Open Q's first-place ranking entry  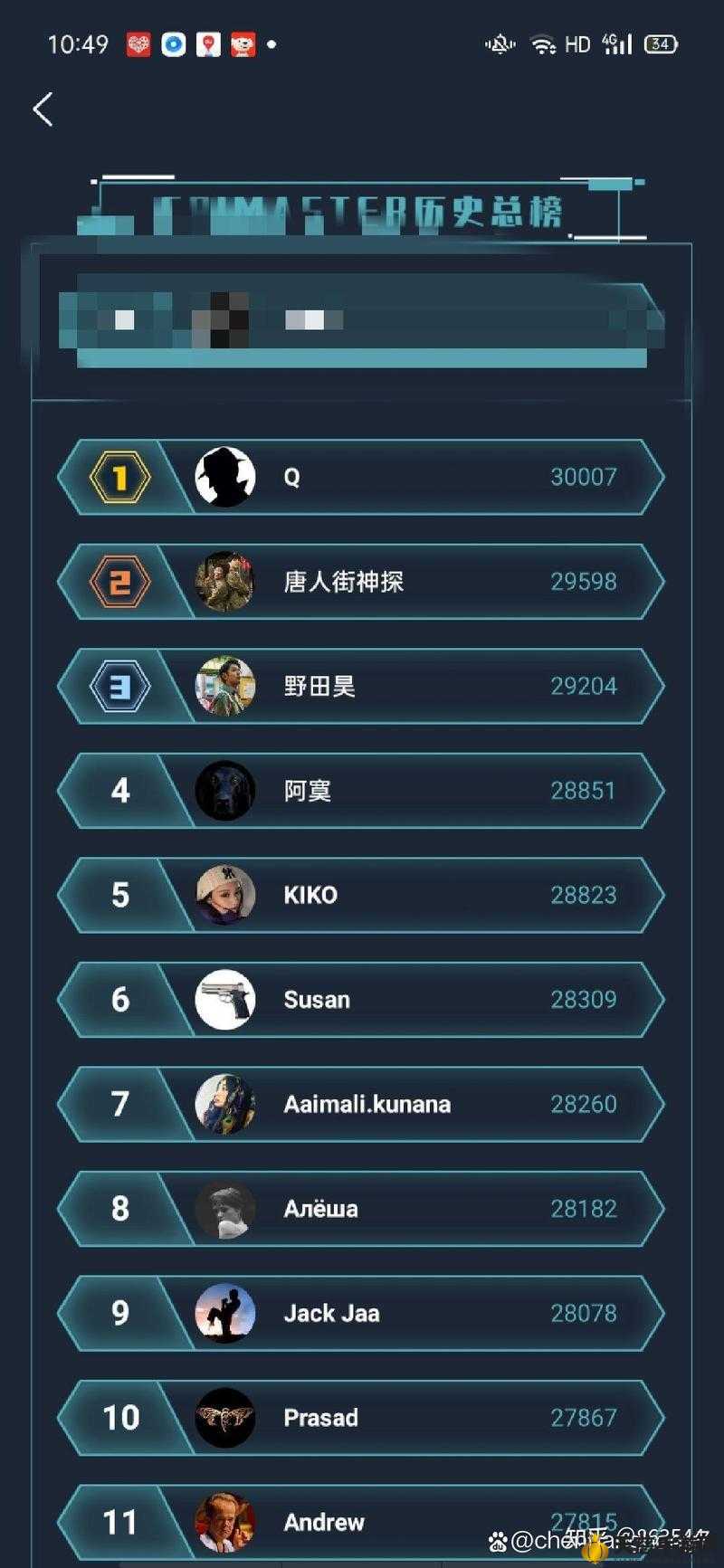click(361, 477)
